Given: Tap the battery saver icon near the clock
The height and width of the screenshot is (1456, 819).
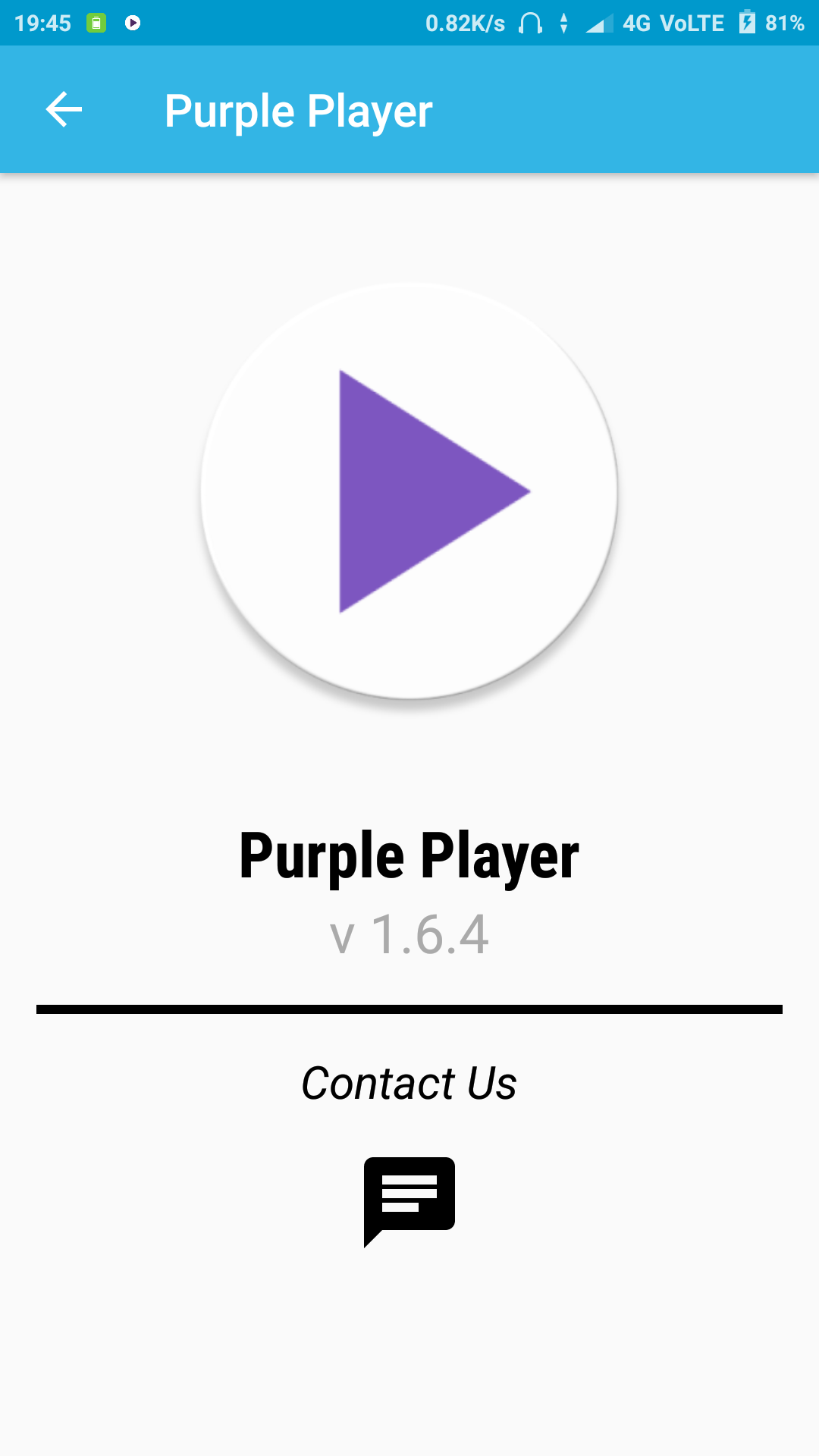Looking at the screenshot, I should (x=99, y=22).
